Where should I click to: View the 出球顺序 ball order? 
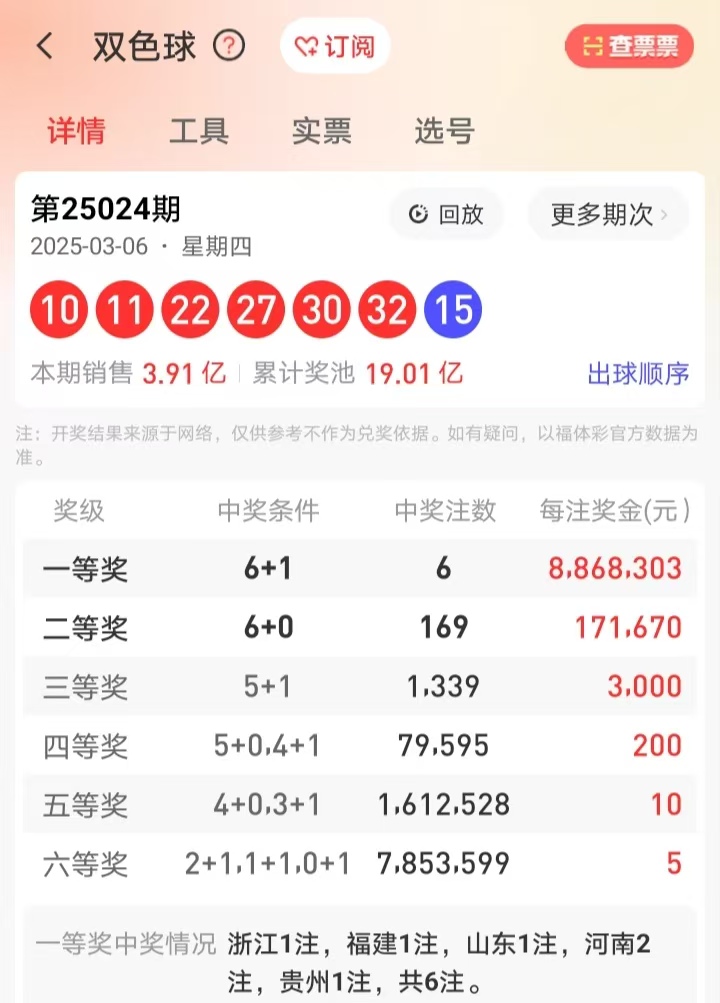[638, 374]
